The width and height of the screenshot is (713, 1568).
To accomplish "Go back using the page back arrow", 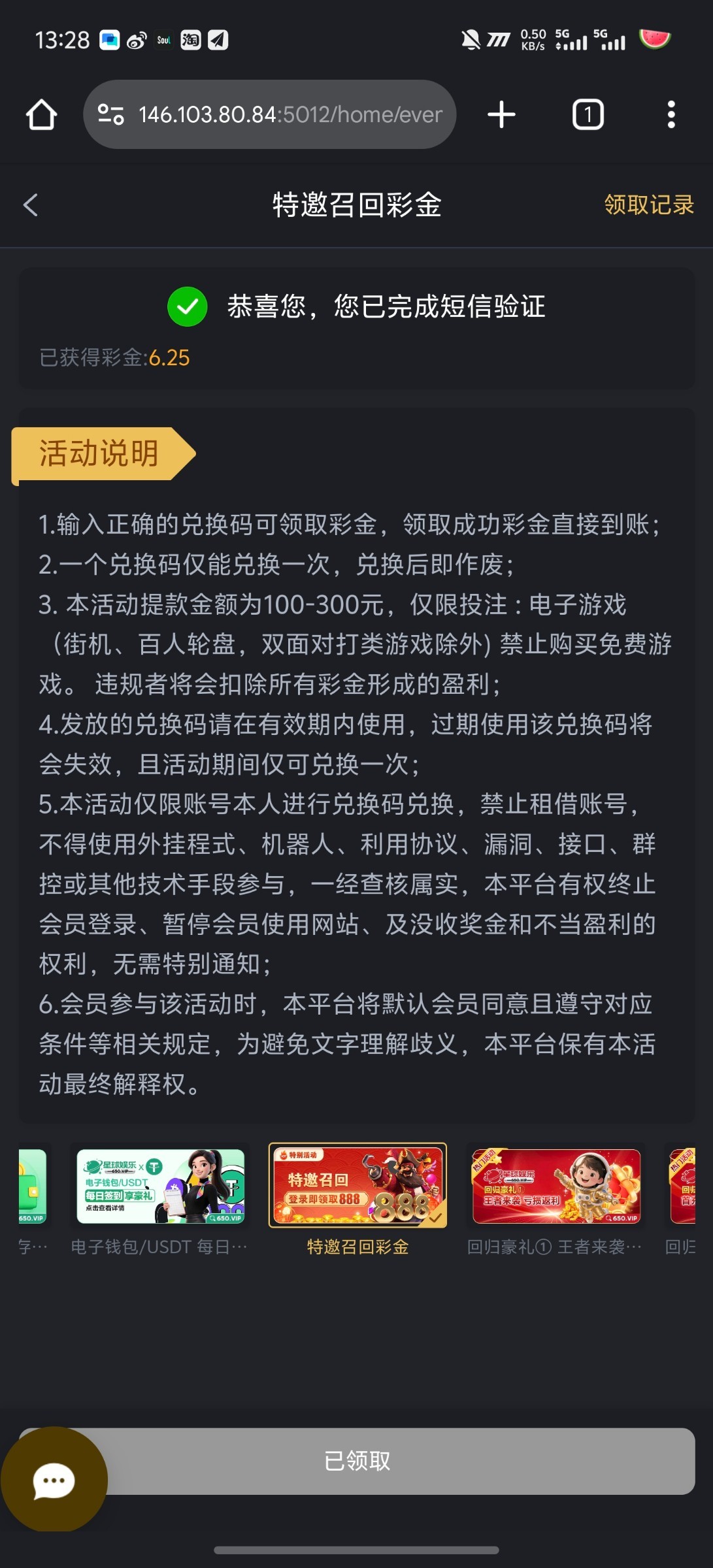I will [x=31, y=205].
